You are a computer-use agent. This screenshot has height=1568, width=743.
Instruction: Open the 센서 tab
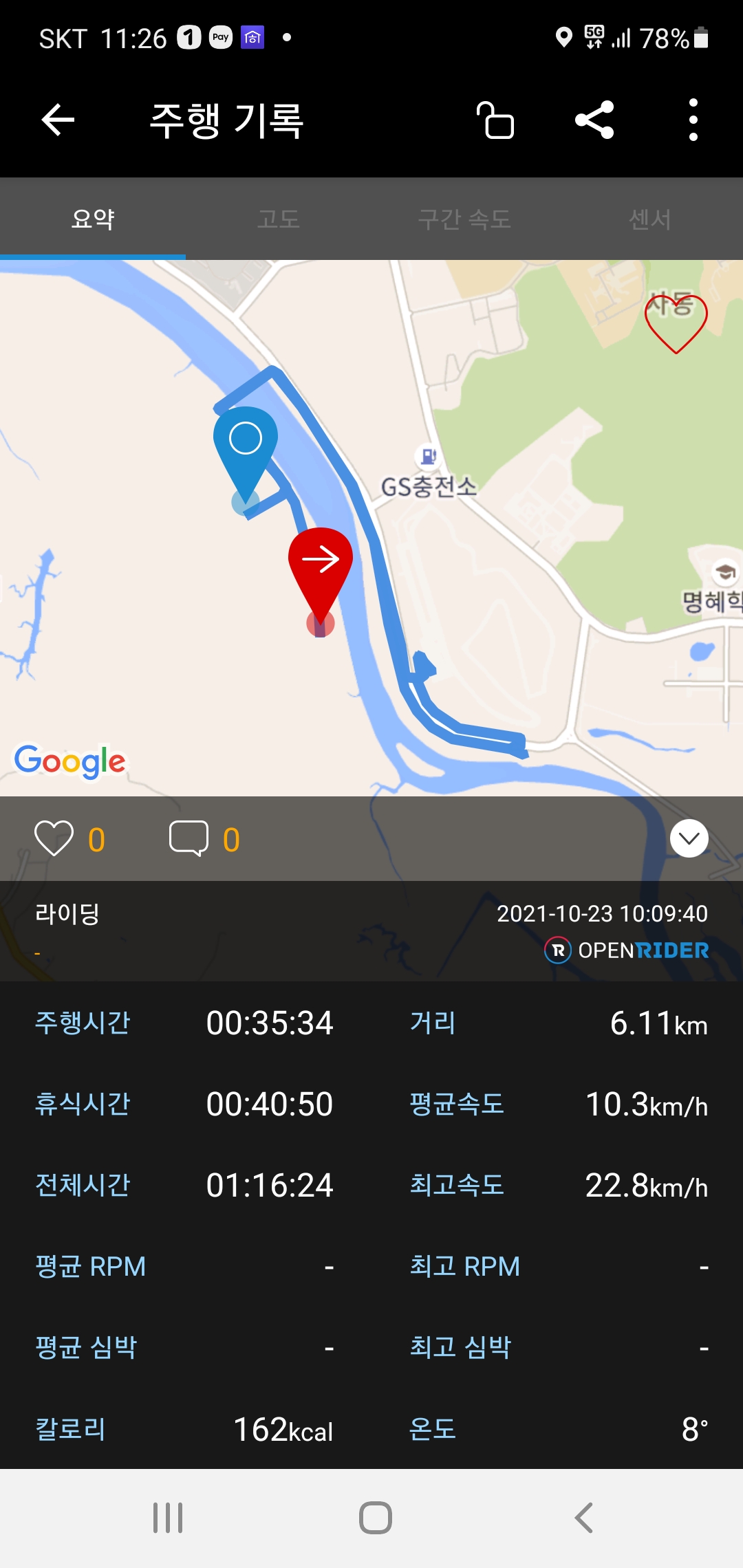[650, 219]
